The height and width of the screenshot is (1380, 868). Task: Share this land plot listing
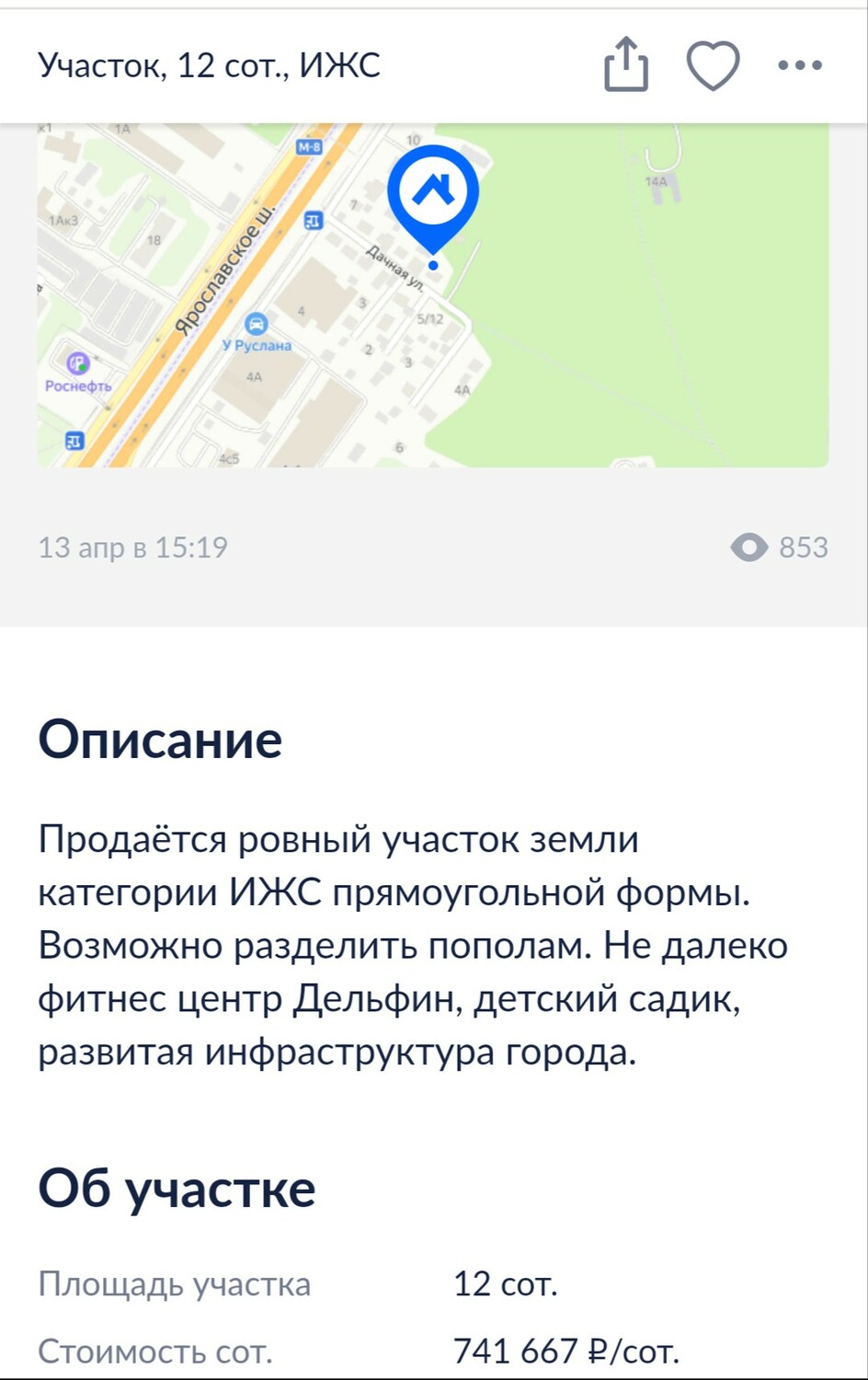click(626, 64)
